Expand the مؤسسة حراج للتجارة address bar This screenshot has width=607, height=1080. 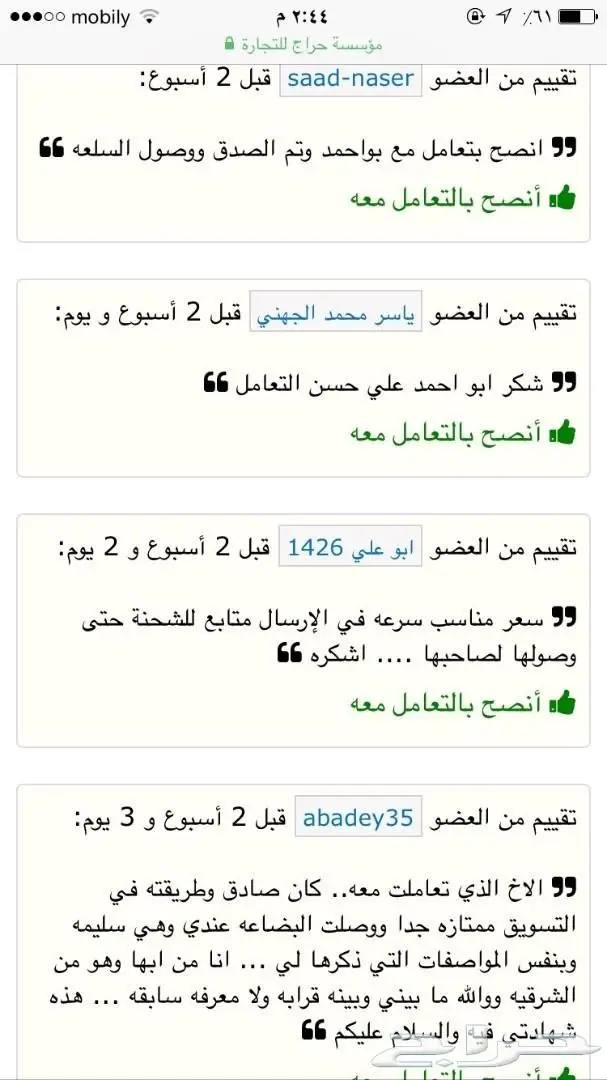click(x=303, y=45)
